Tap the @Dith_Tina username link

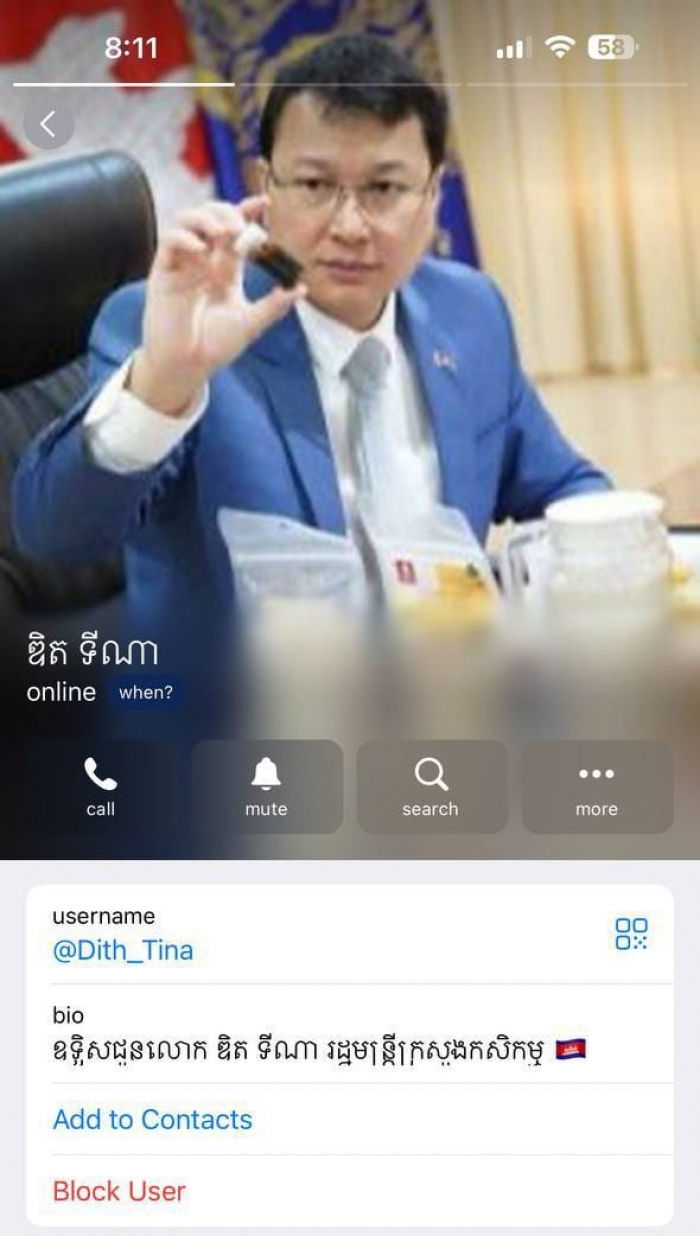[x=122, y=950]
